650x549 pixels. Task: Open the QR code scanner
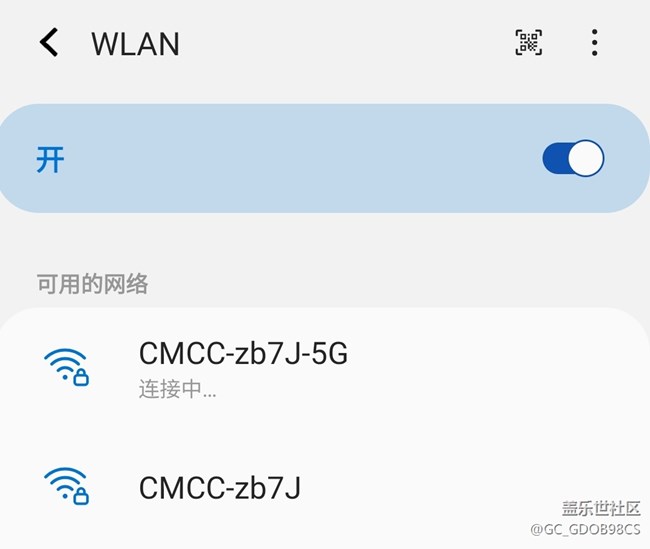point(529,43)
